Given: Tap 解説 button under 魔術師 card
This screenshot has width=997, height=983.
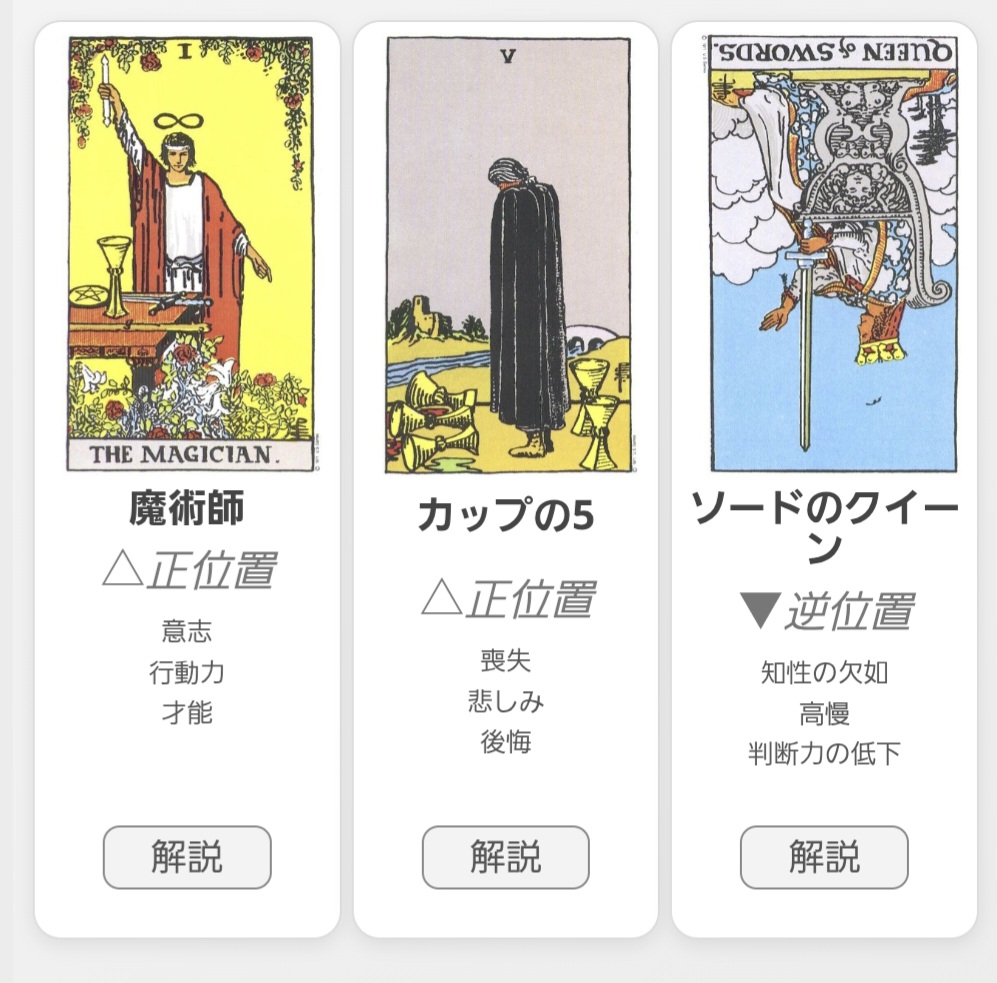Looking at the screenshot, I should point(187,857).
